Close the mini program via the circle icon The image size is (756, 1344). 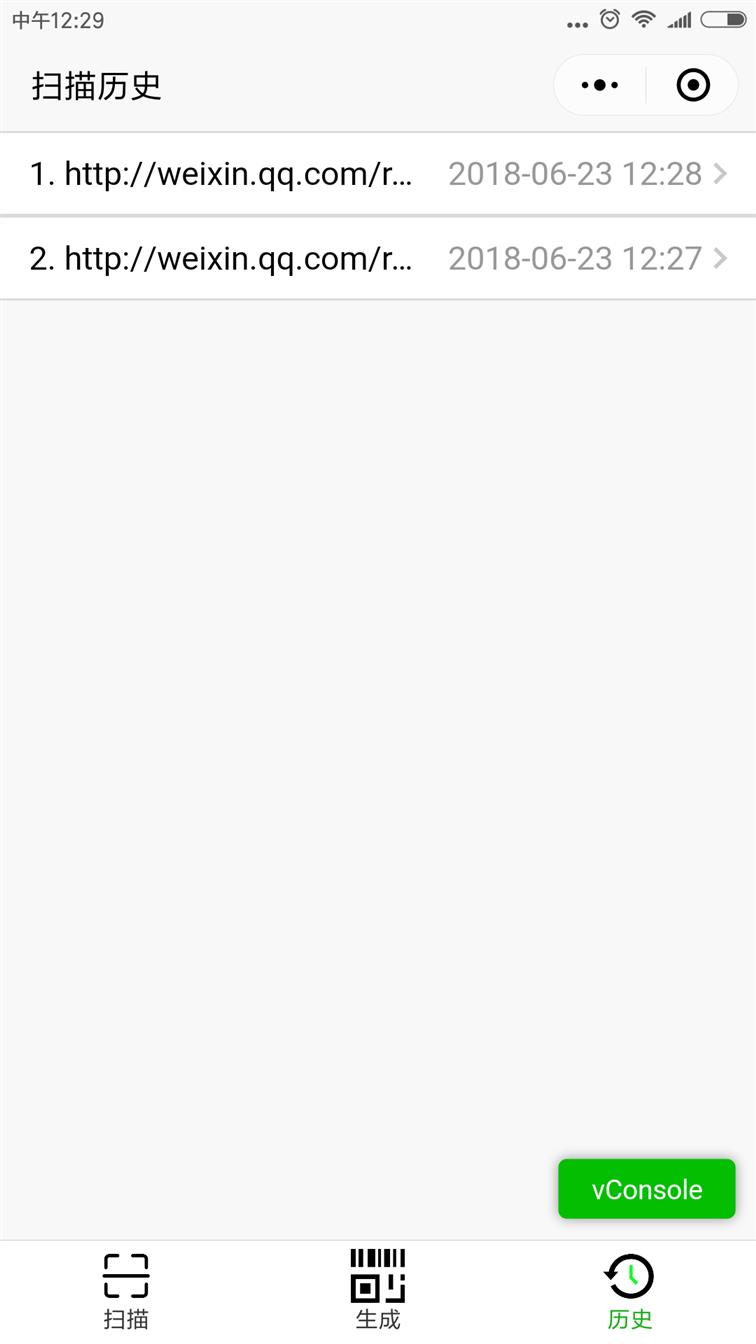click(x=693, y=86)
